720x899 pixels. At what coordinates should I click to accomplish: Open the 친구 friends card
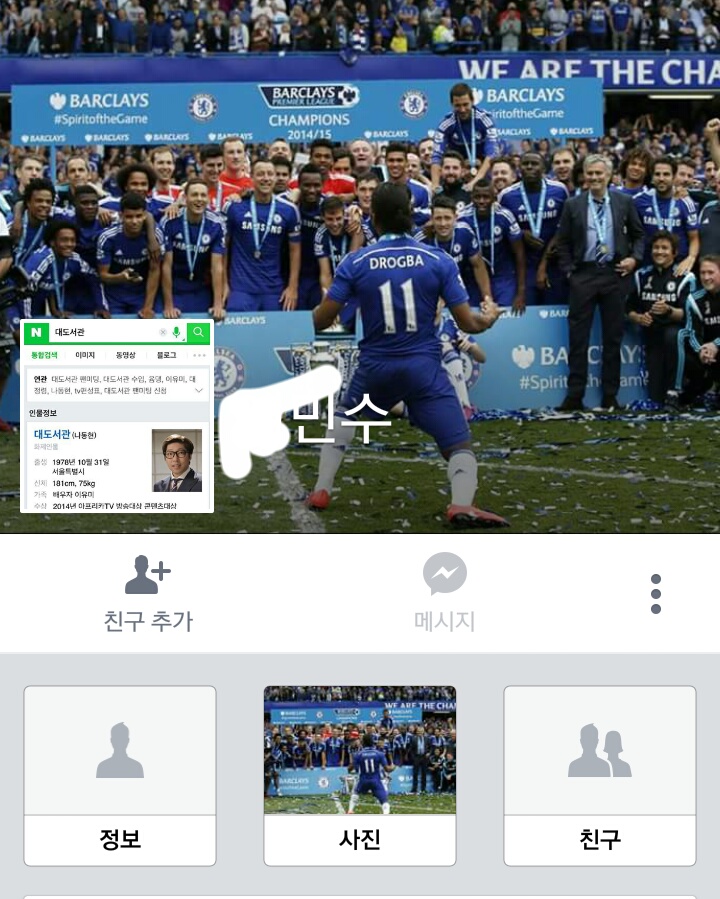600,775
